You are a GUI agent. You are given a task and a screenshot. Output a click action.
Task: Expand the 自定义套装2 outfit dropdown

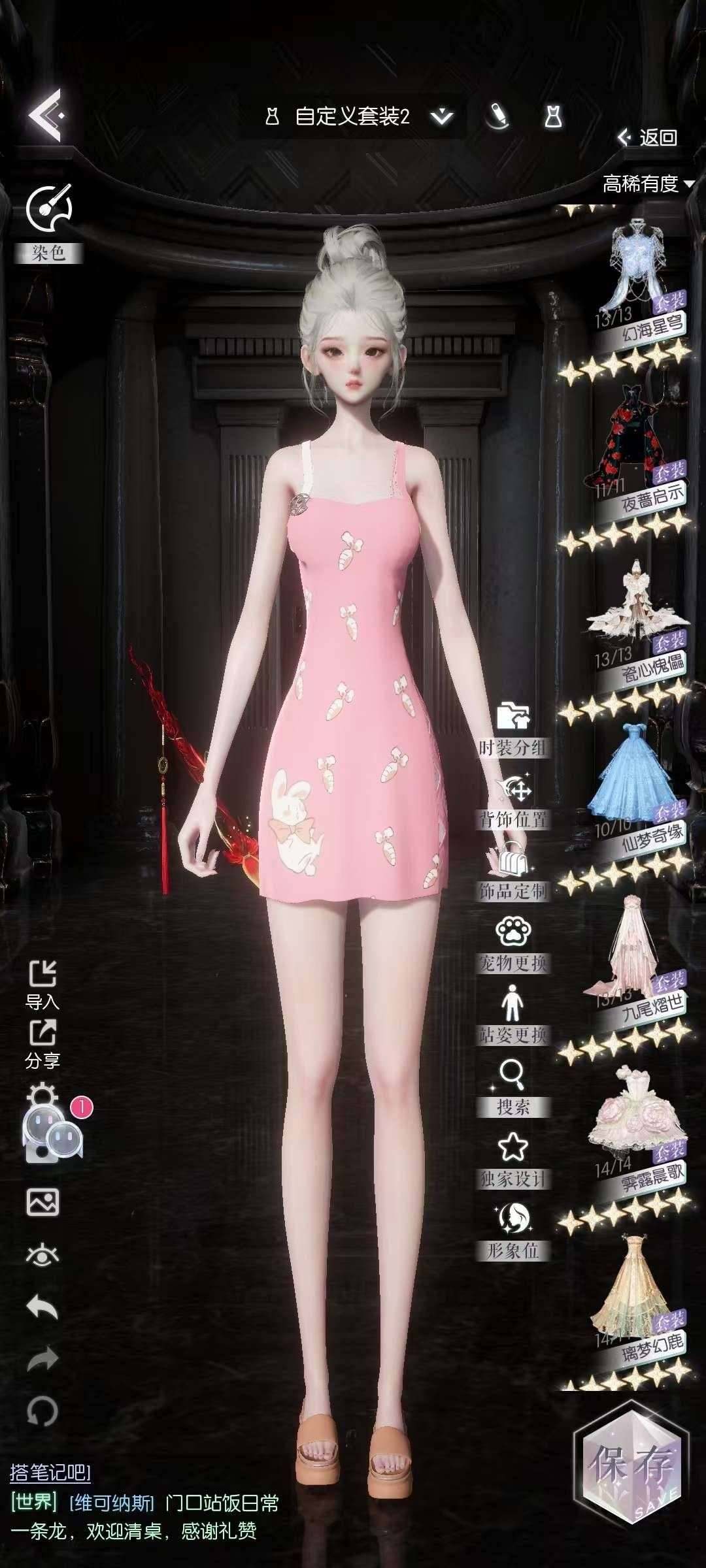pos(442,117)
